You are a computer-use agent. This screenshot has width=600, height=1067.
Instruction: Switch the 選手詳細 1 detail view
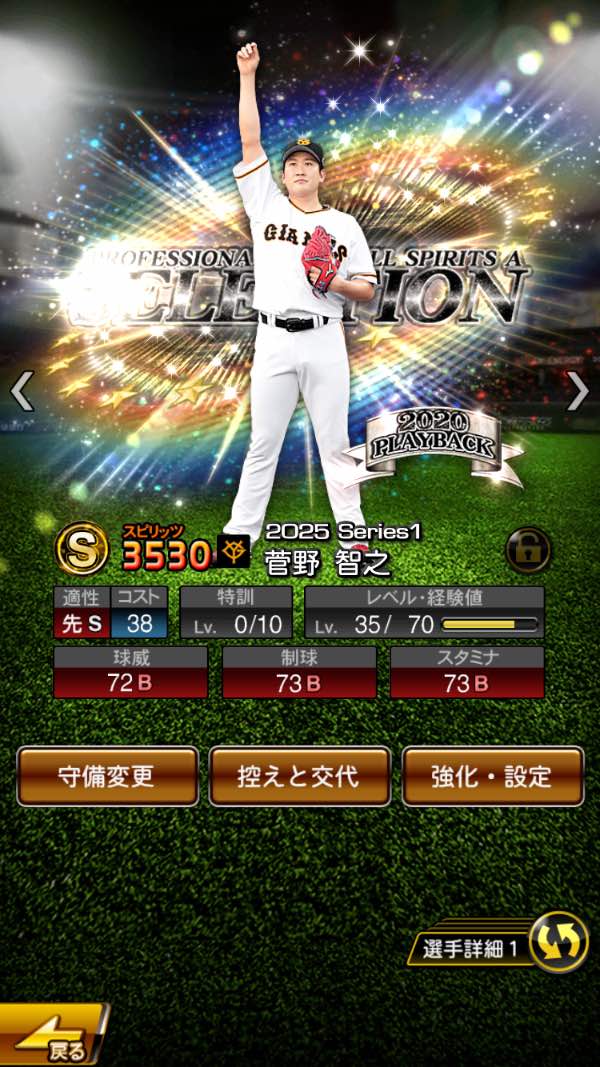(557, 942)
